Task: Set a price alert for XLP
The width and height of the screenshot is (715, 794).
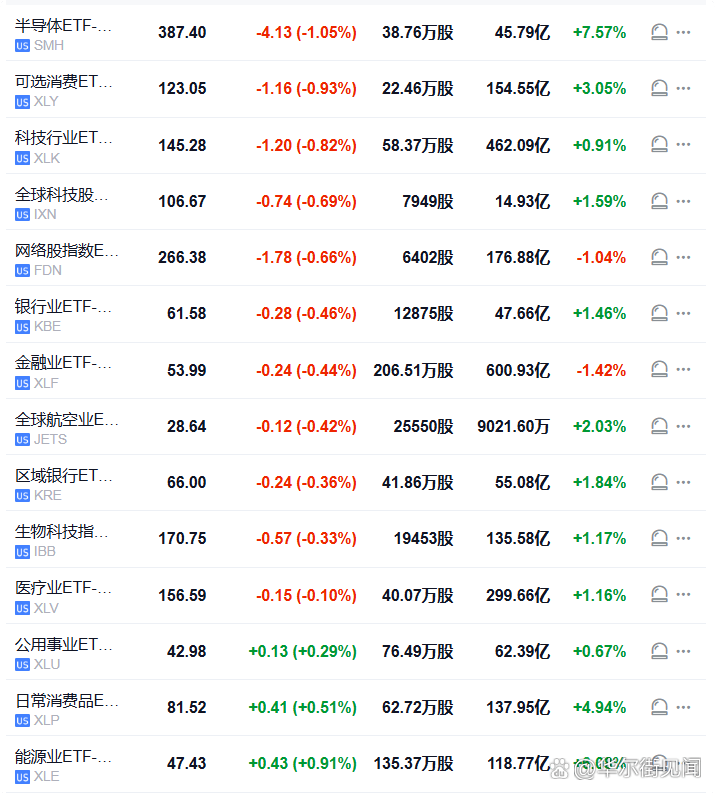Action: [x=658, y=707]
